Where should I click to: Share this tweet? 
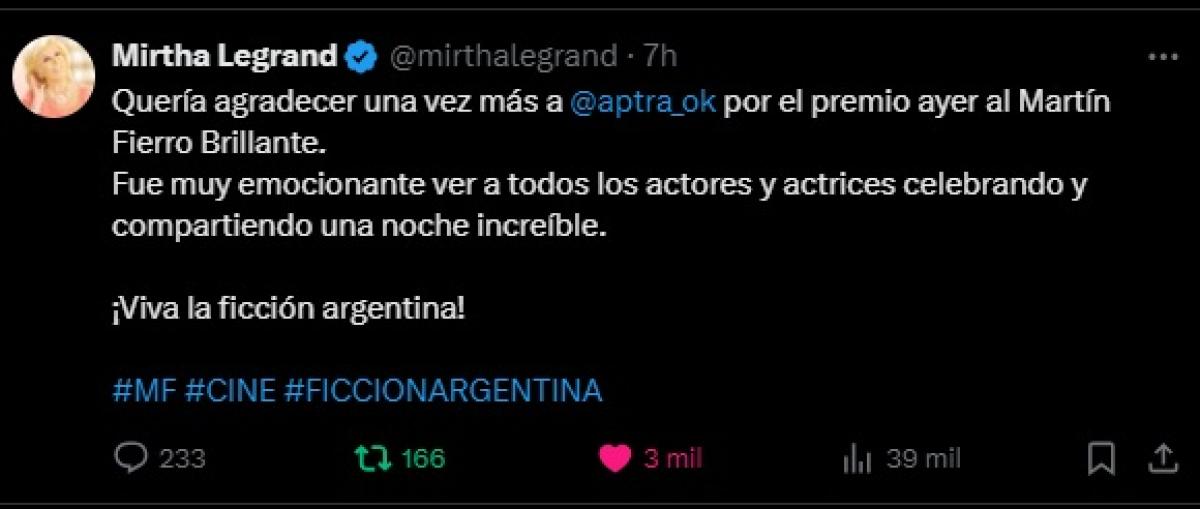pyautogui.click(x=1162, y=458)
